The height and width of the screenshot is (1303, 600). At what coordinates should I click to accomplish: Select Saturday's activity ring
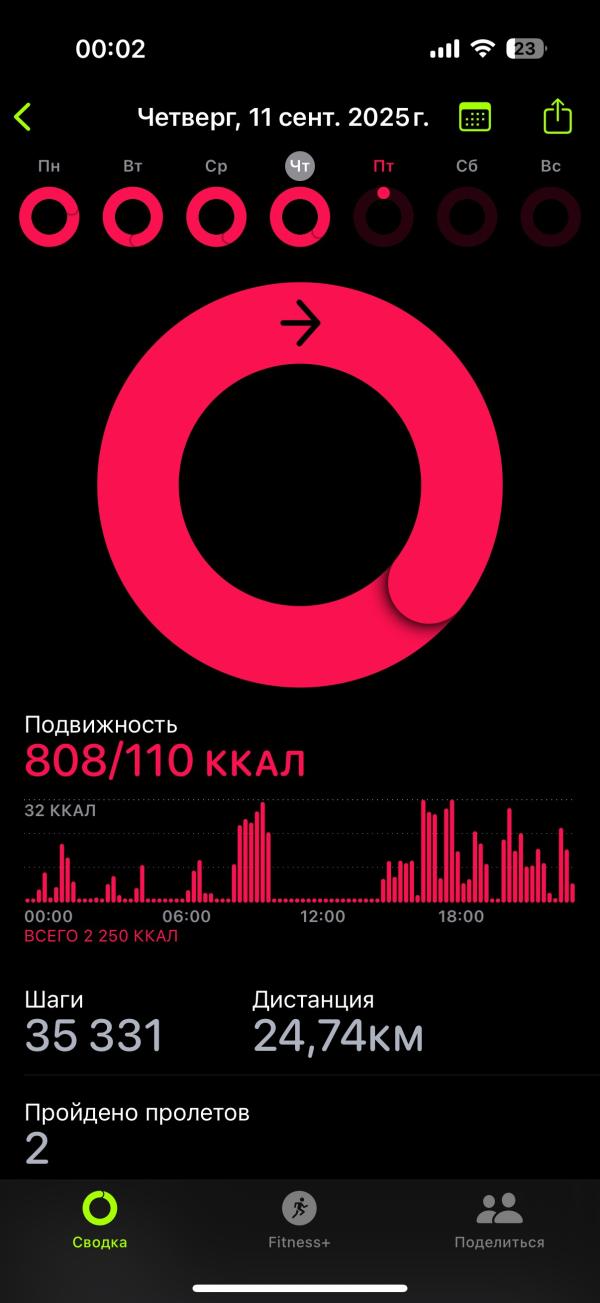[x=467, y=216]
